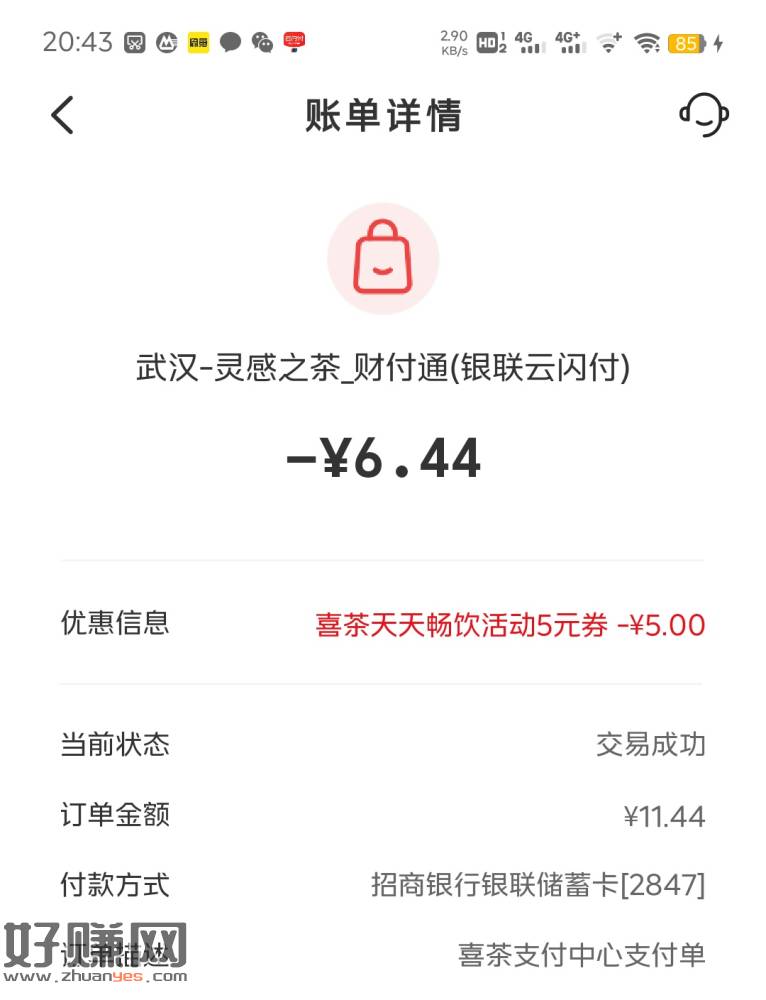Go back from the bill details page

coord(62,116)
